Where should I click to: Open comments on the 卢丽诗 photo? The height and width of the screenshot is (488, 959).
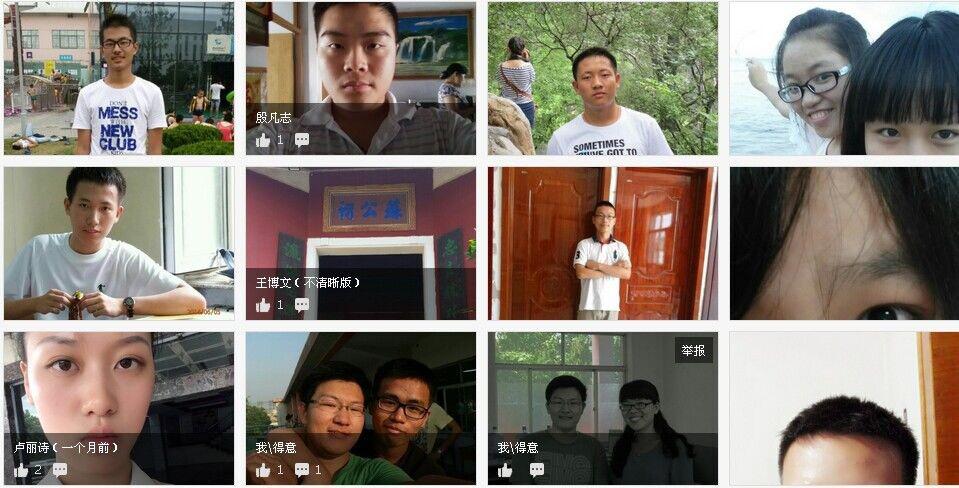point(60,470)
